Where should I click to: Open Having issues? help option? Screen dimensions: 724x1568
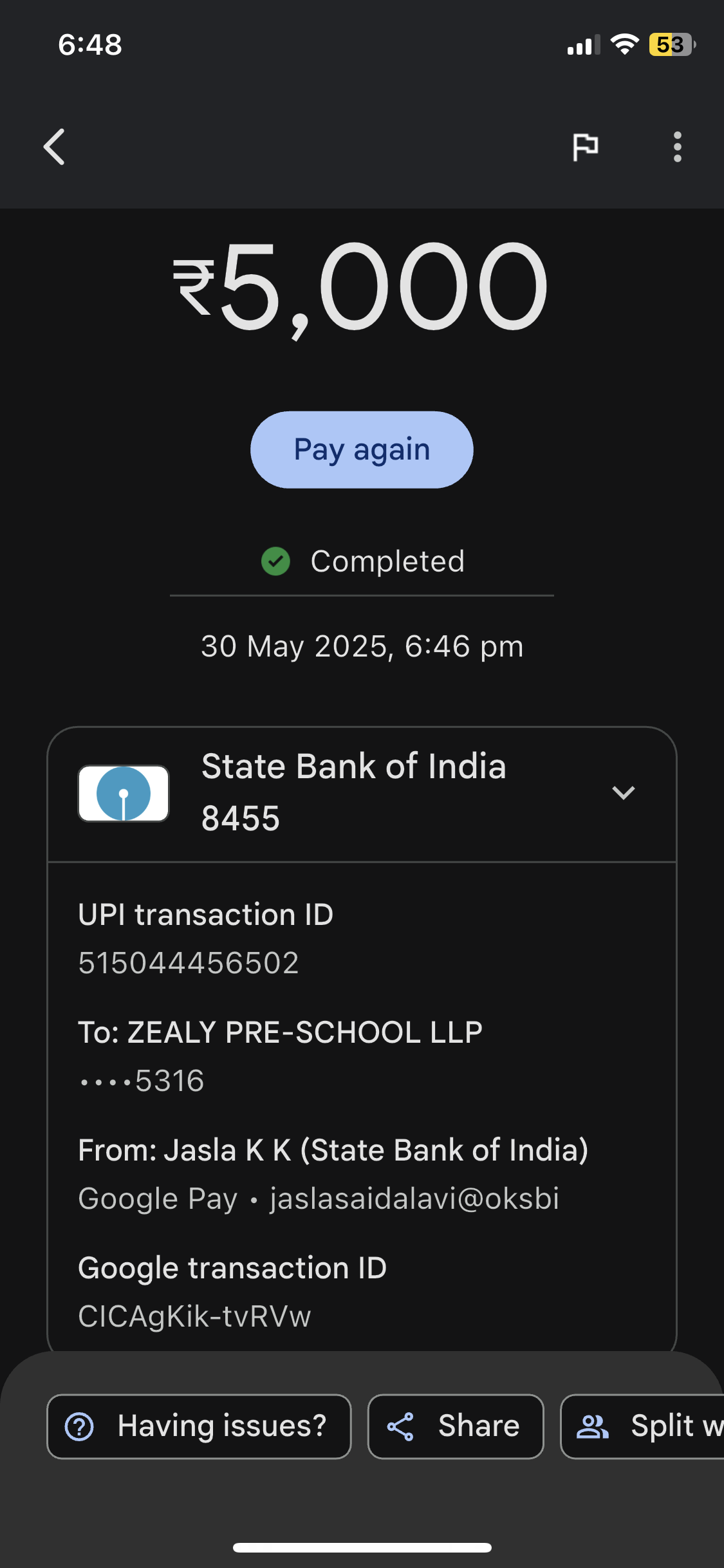199,1426
